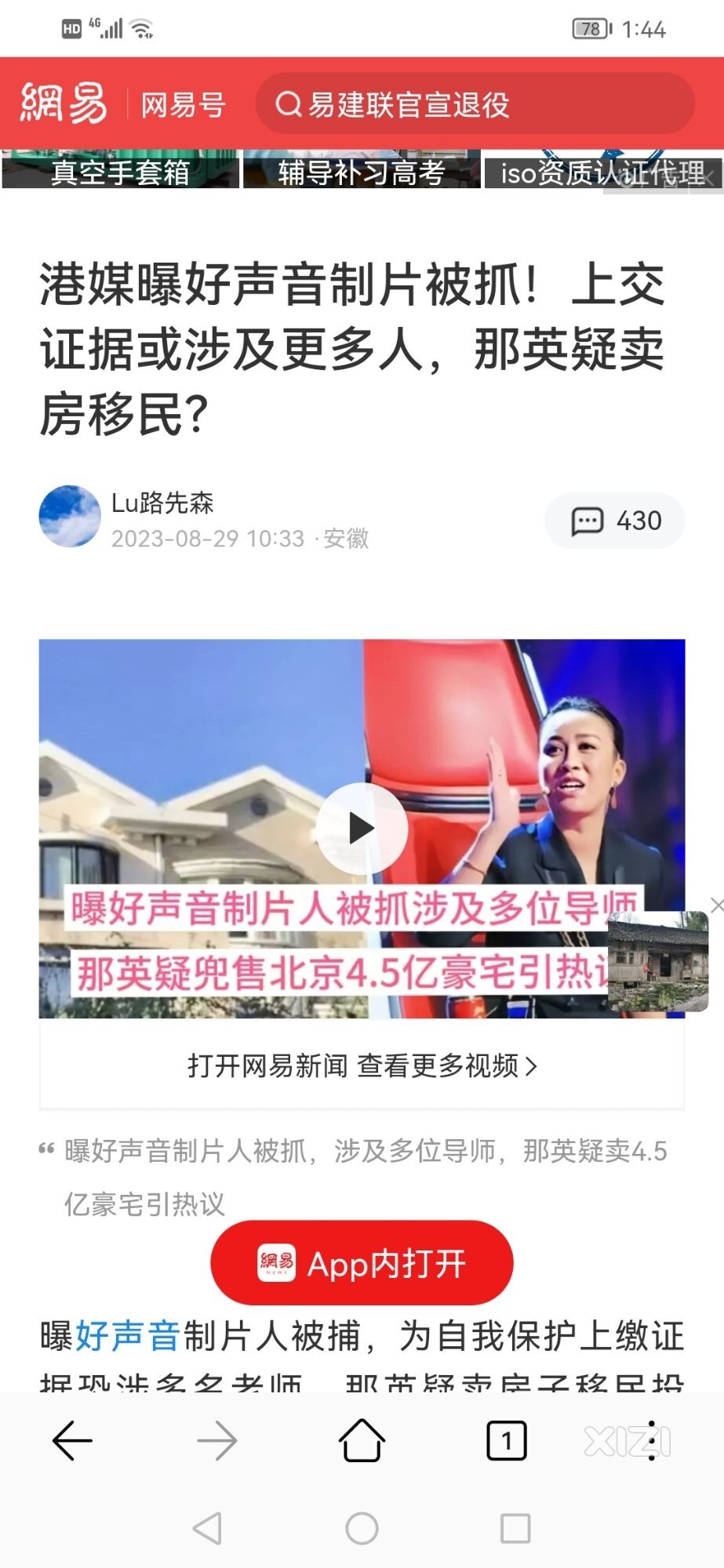This screenshot has height=1568, width=724.
Task: Play the article video
Action: click(362, 828)
